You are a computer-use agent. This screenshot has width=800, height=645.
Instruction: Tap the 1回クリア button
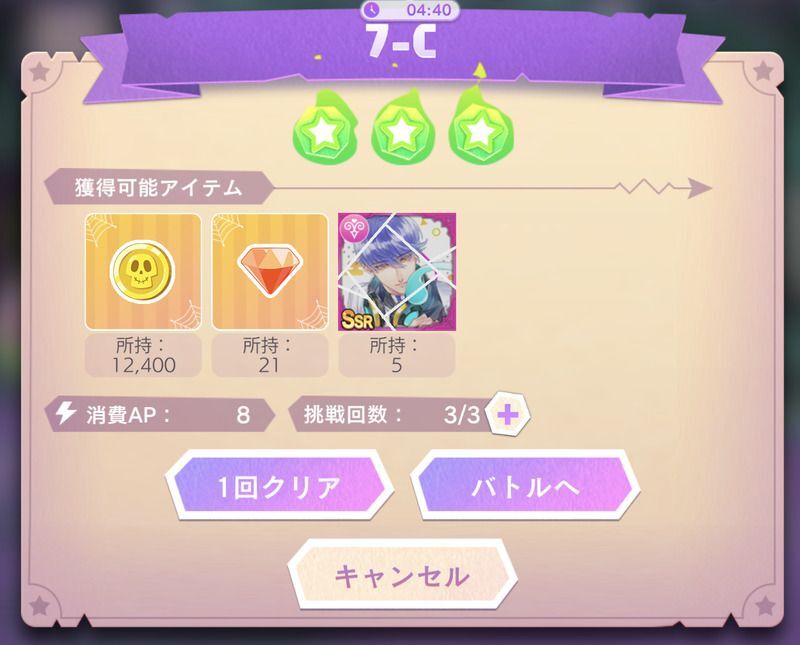click(x=279, y=487)
